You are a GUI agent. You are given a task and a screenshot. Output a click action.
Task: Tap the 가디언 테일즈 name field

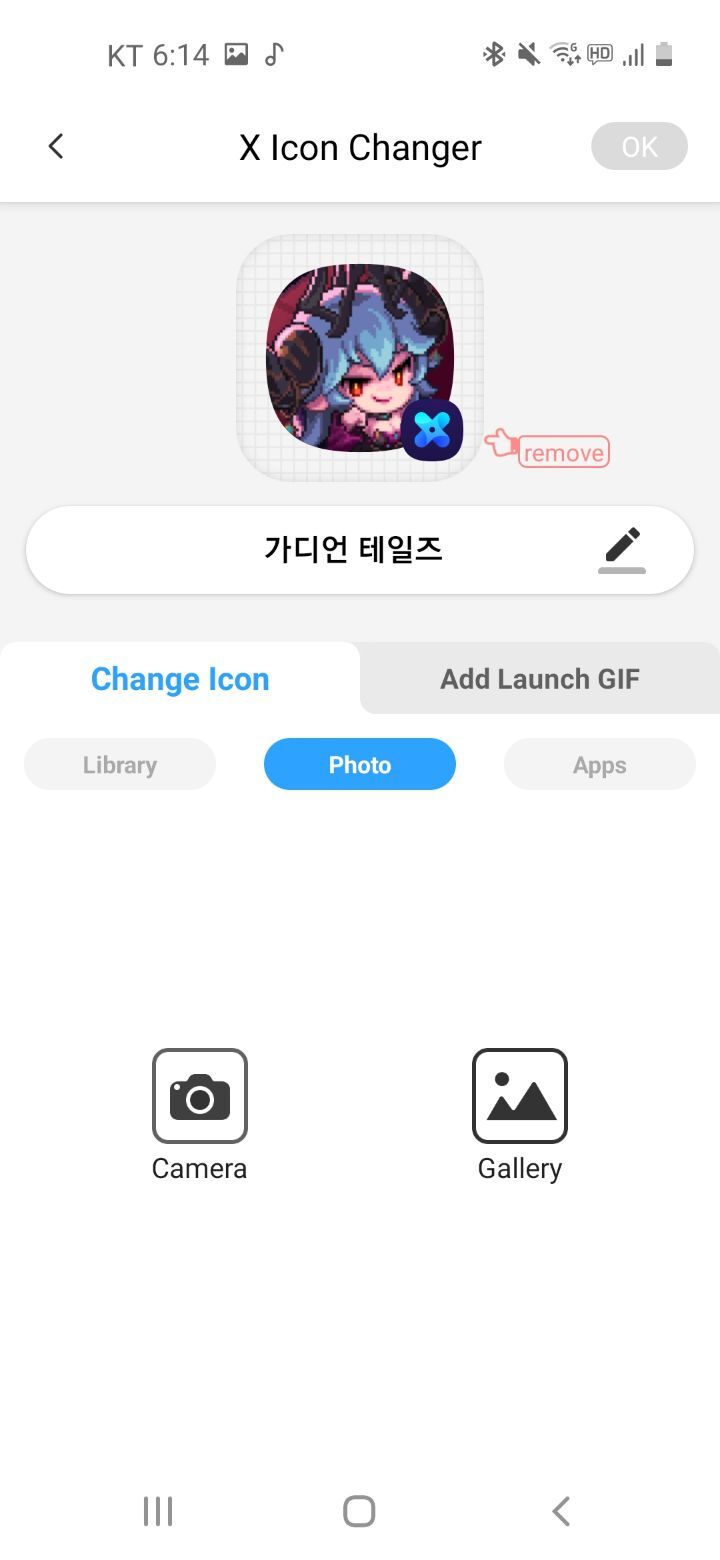[x=353, y=549]
